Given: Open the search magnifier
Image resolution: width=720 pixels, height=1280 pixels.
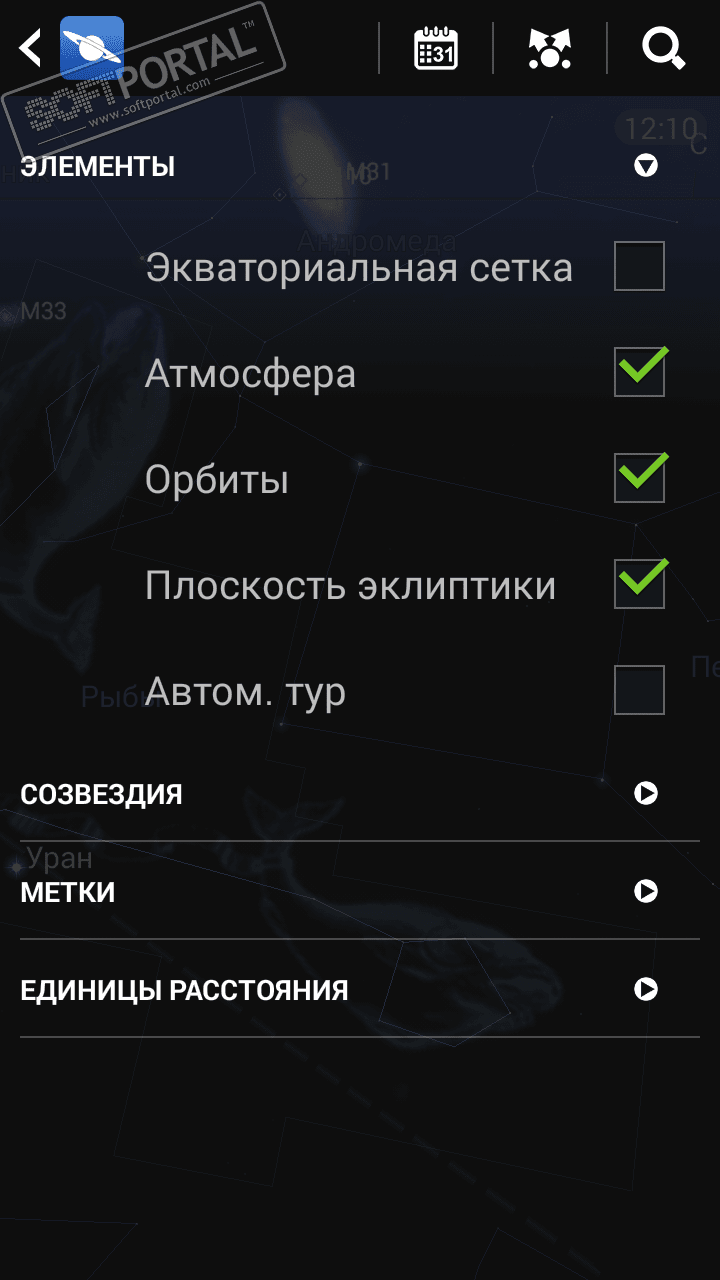Looking at the screenshot, I should (663, 48).
